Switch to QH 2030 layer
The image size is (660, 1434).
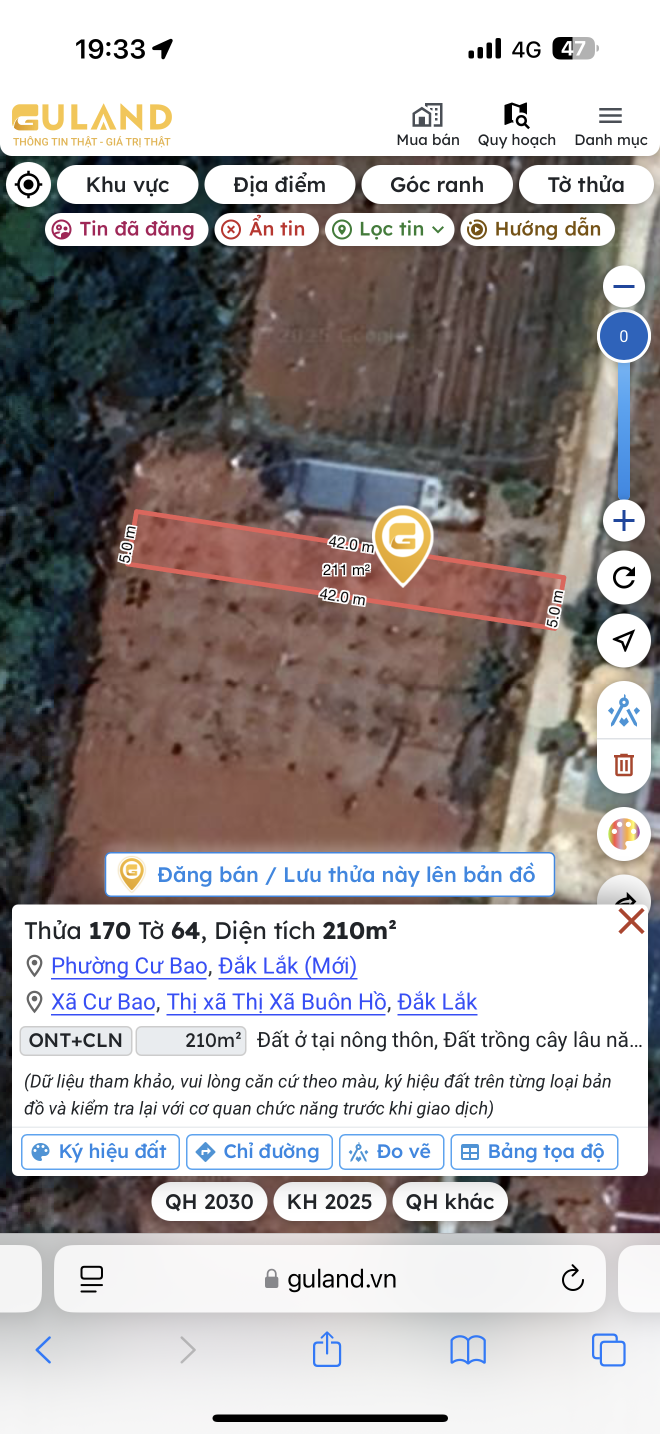(x=209, y=1201)
